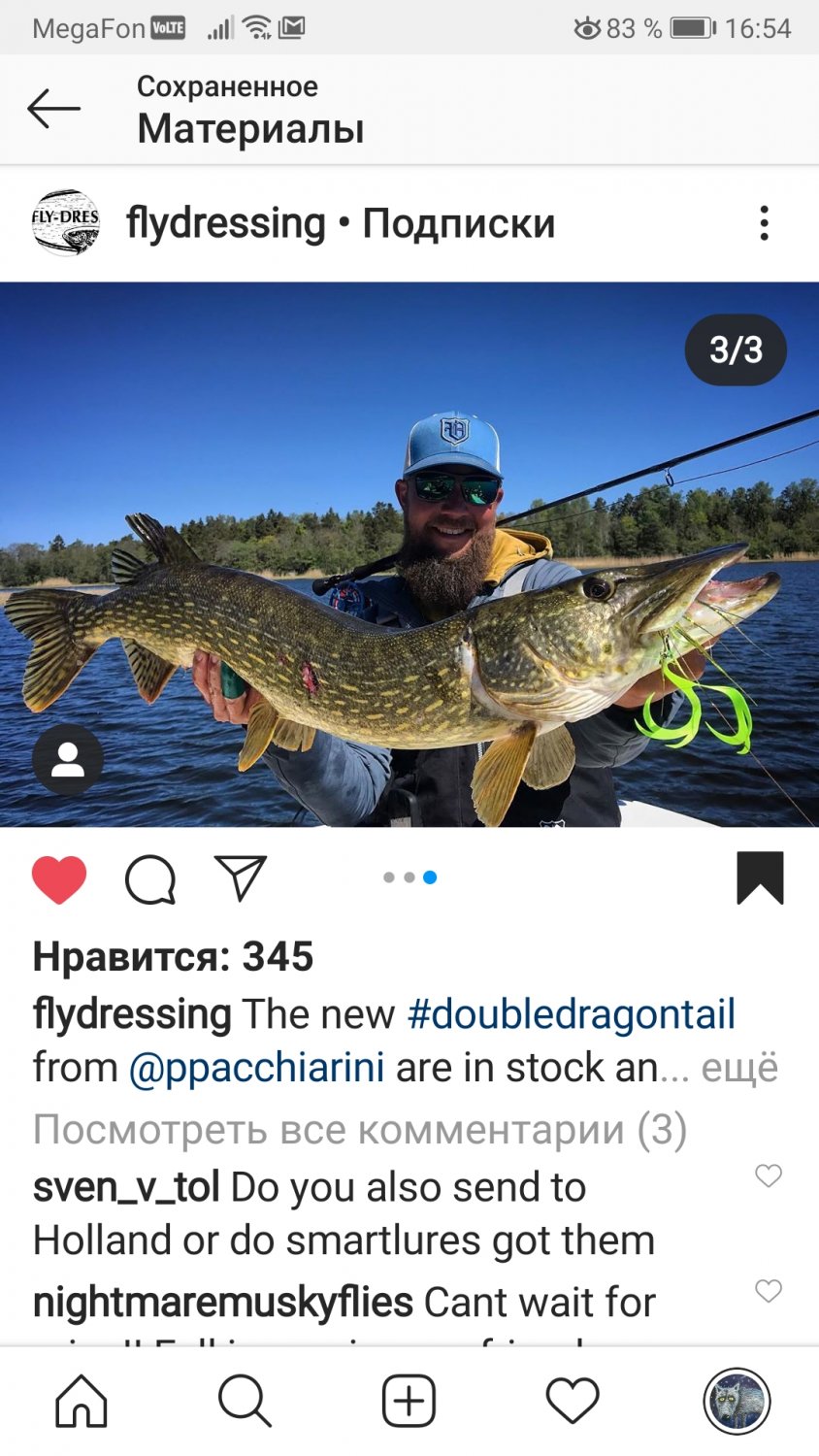Screen dimensions: 819x1456
Task: Switch to the Search tab
Action: (245, 1402)
